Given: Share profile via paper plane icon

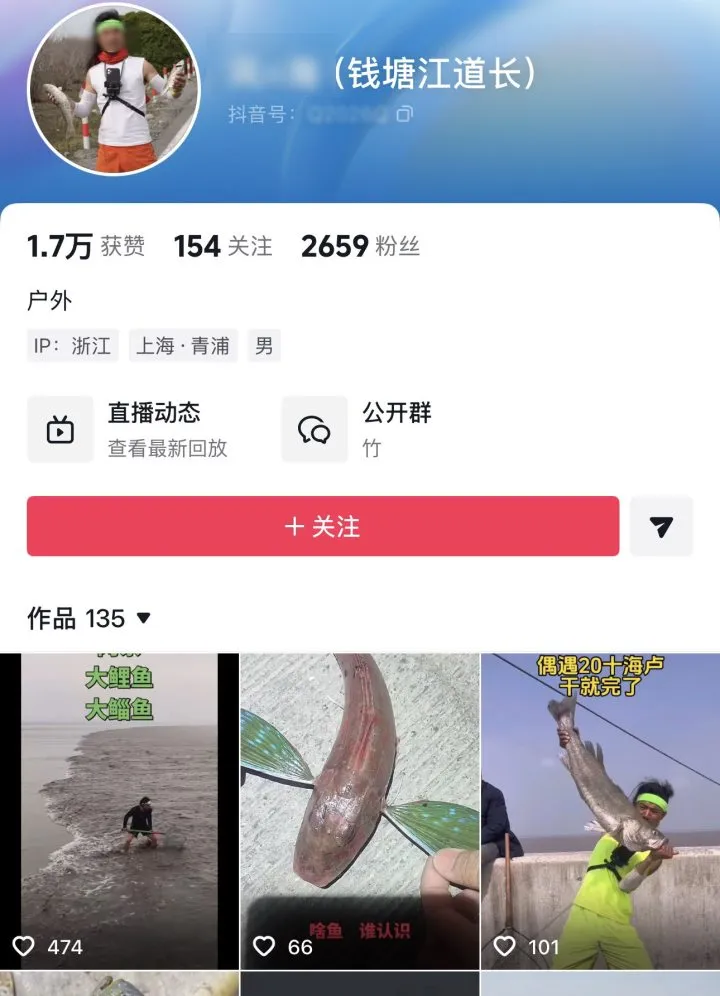Looking at the screenshot, I should click(x=661, y=526).
